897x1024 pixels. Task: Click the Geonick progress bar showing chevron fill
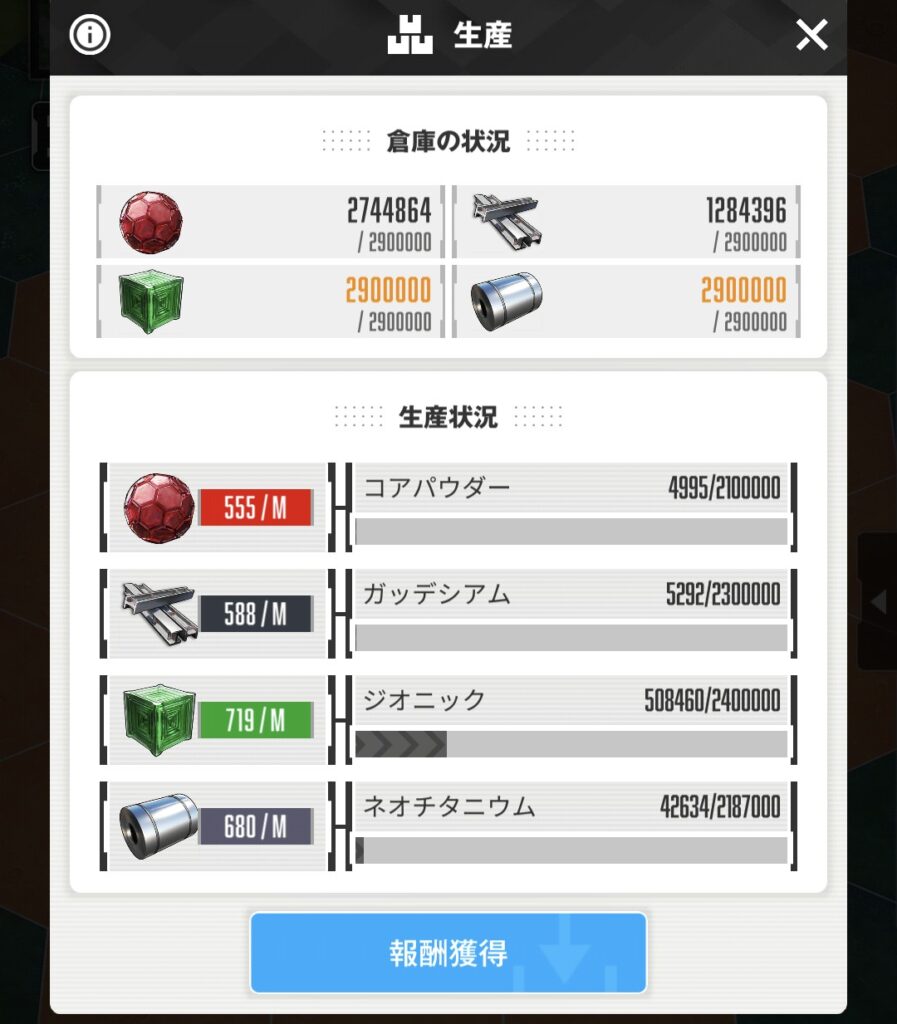coord(568,743)
